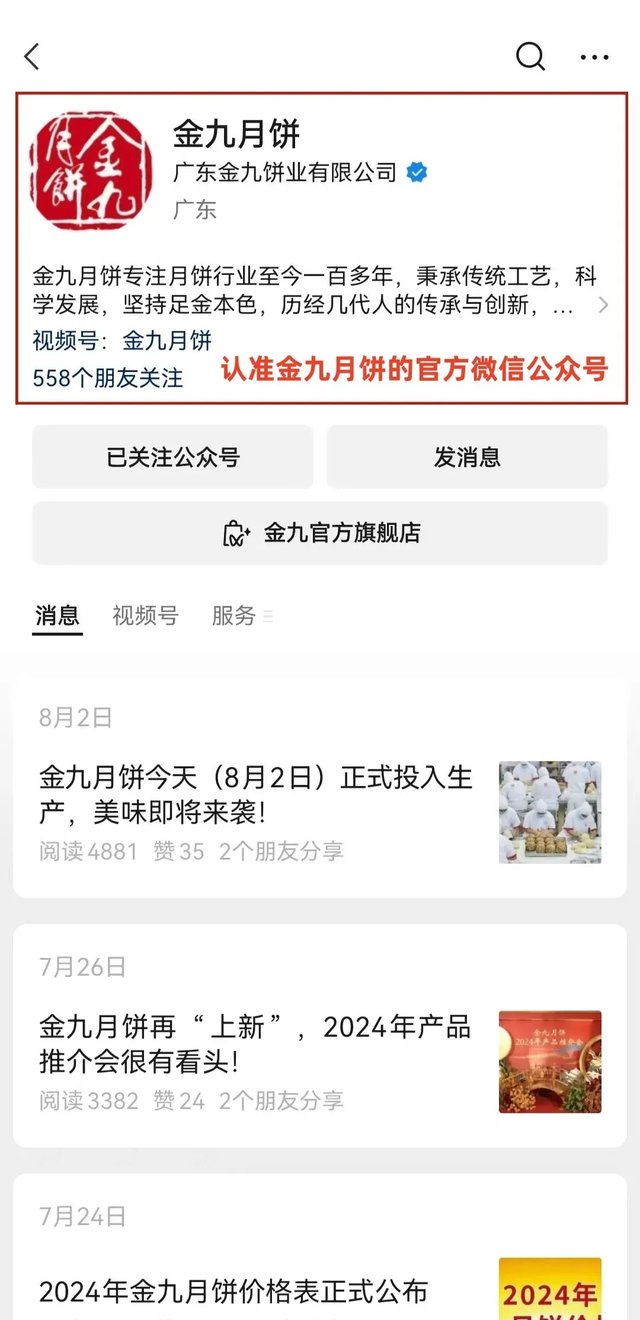Switch to the 服务 tab
The height and width of the screenshot is (1320, 640).
(234, 616)
